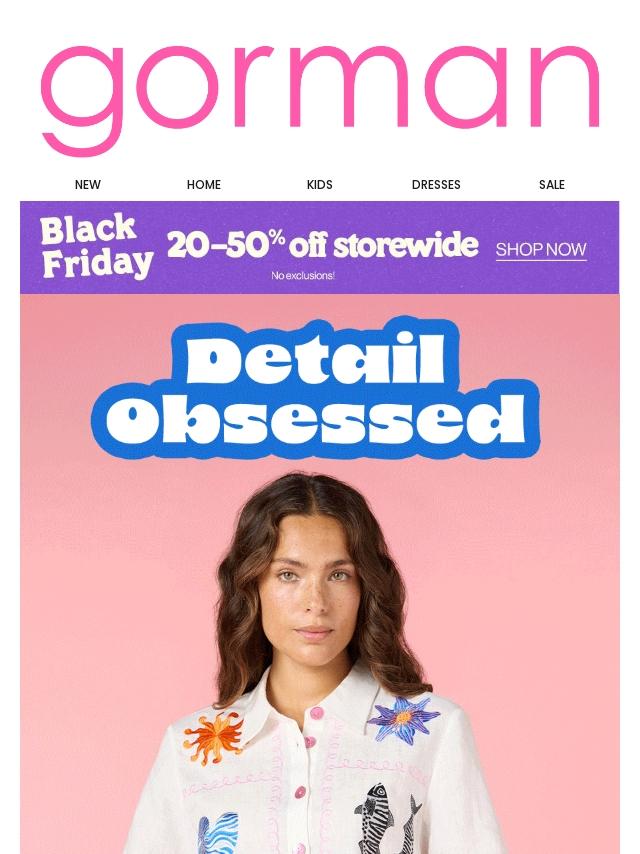Screen dimensions: 640x854
Task: Open the DRESSES category
Action: (436, 185)
